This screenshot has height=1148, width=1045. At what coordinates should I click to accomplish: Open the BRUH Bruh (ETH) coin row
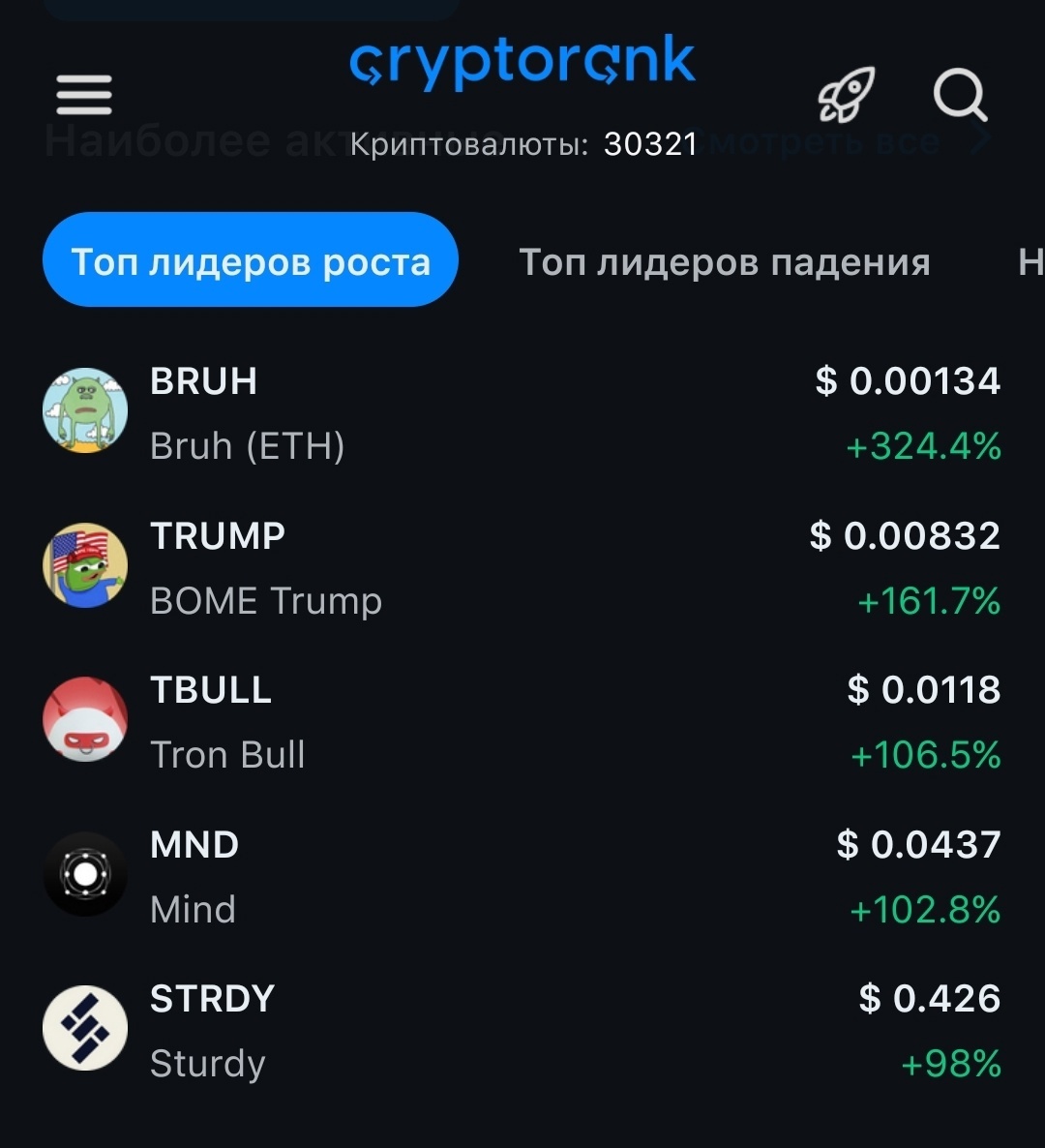[x=522, y=413]
